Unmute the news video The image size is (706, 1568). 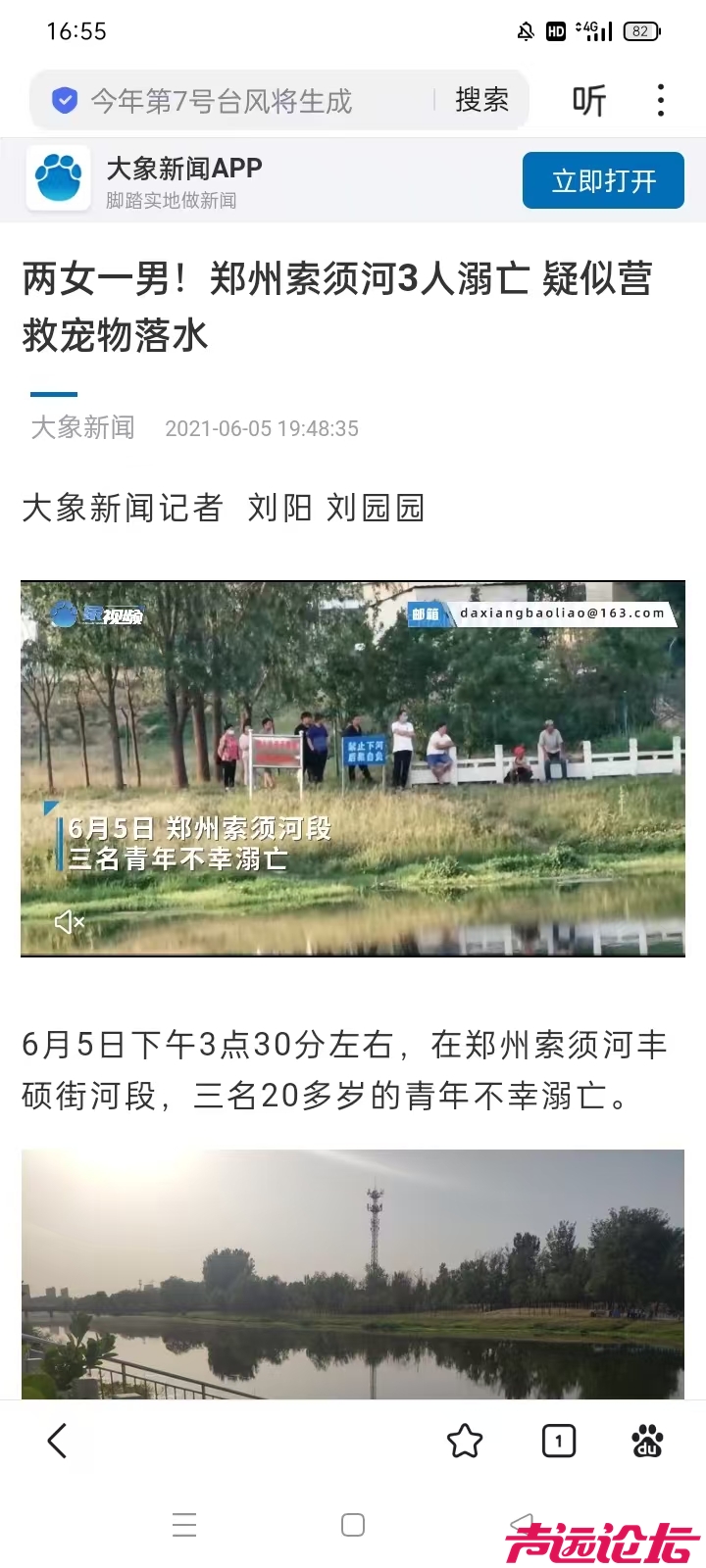coord(69,922)
